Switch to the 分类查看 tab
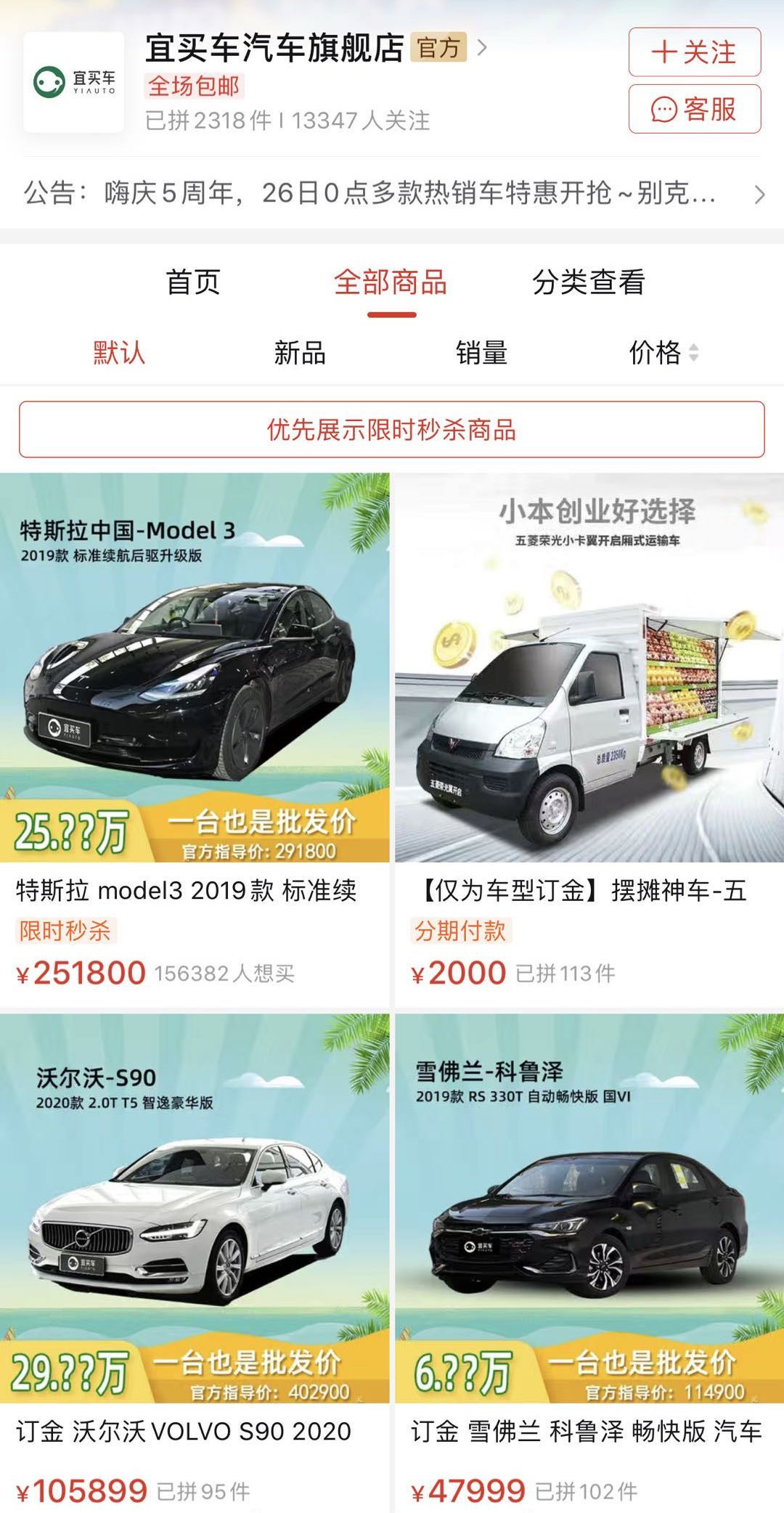 coord(588,282)
